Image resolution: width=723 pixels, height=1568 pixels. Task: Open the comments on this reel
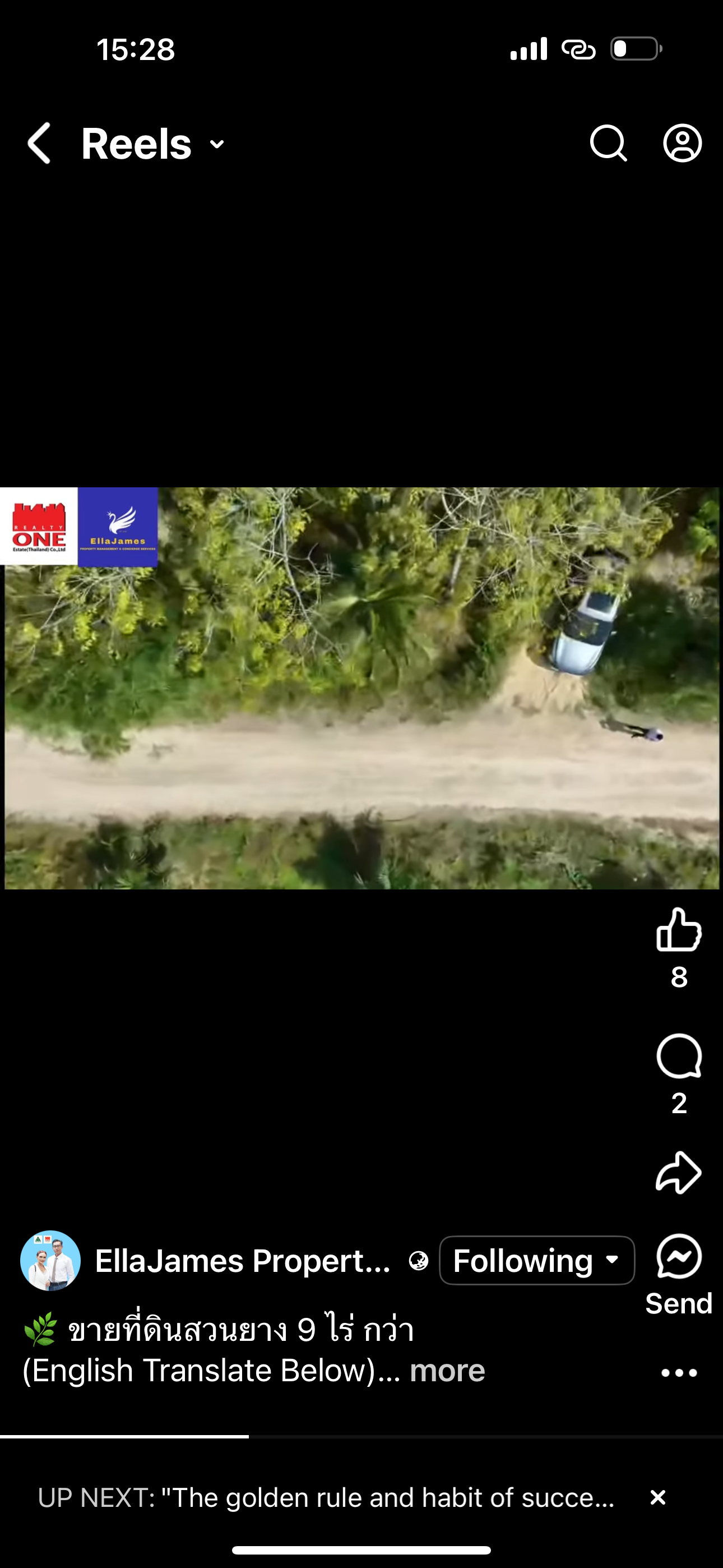(679, 1056)
